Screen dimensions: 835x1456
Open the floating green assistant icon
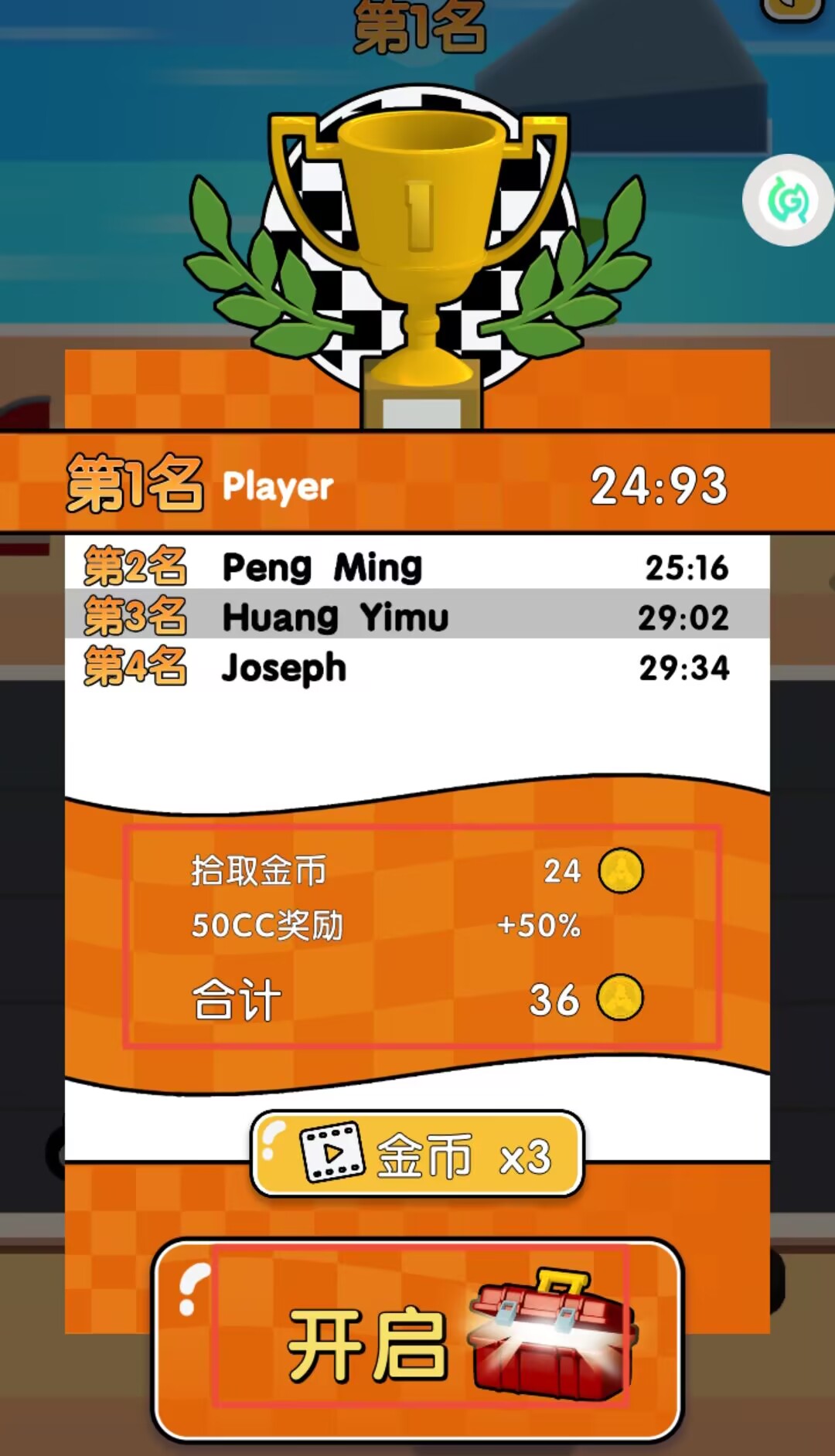(788, 200)
